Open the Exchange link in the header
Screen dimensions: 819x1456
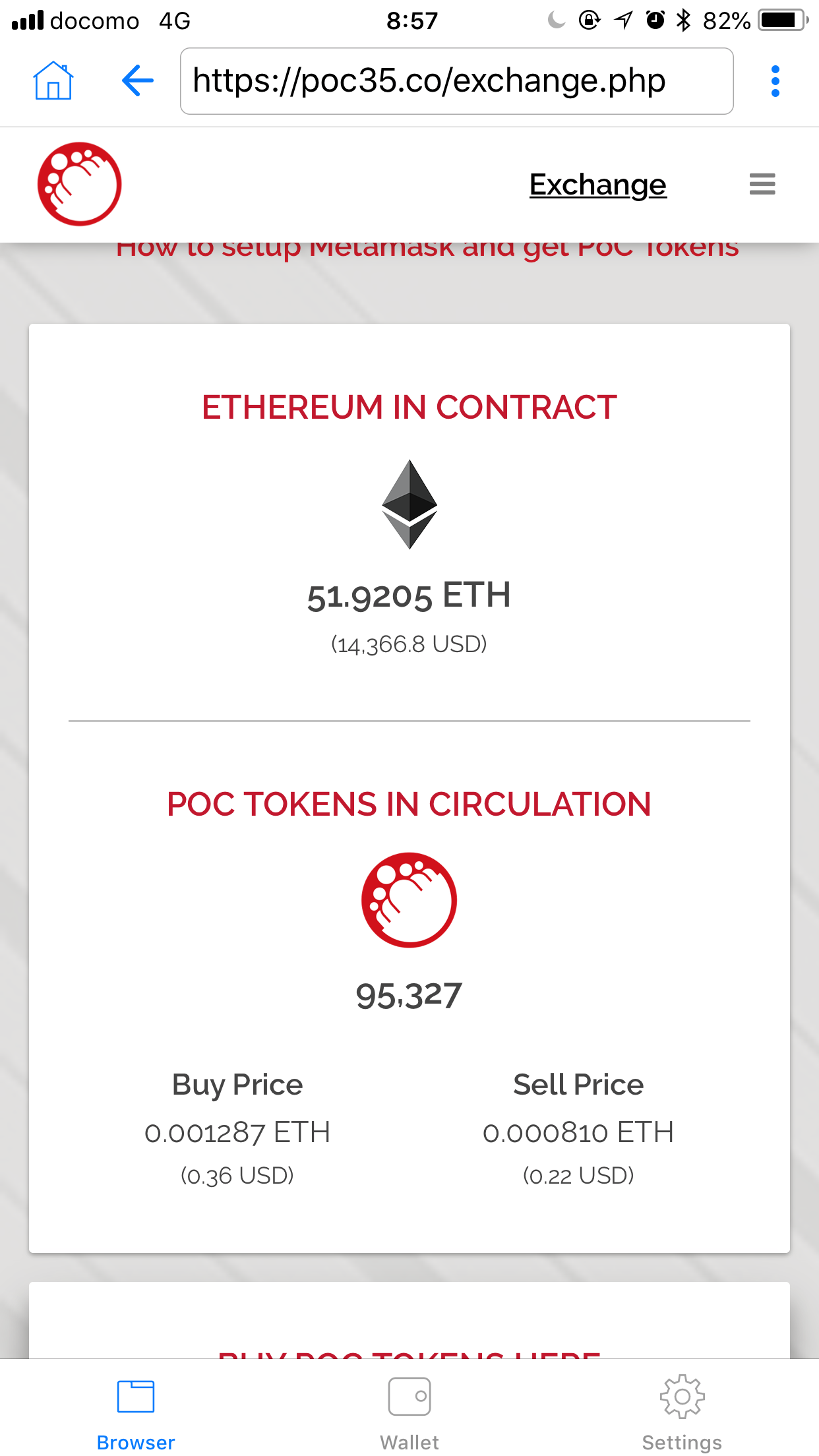coord(597,185)
